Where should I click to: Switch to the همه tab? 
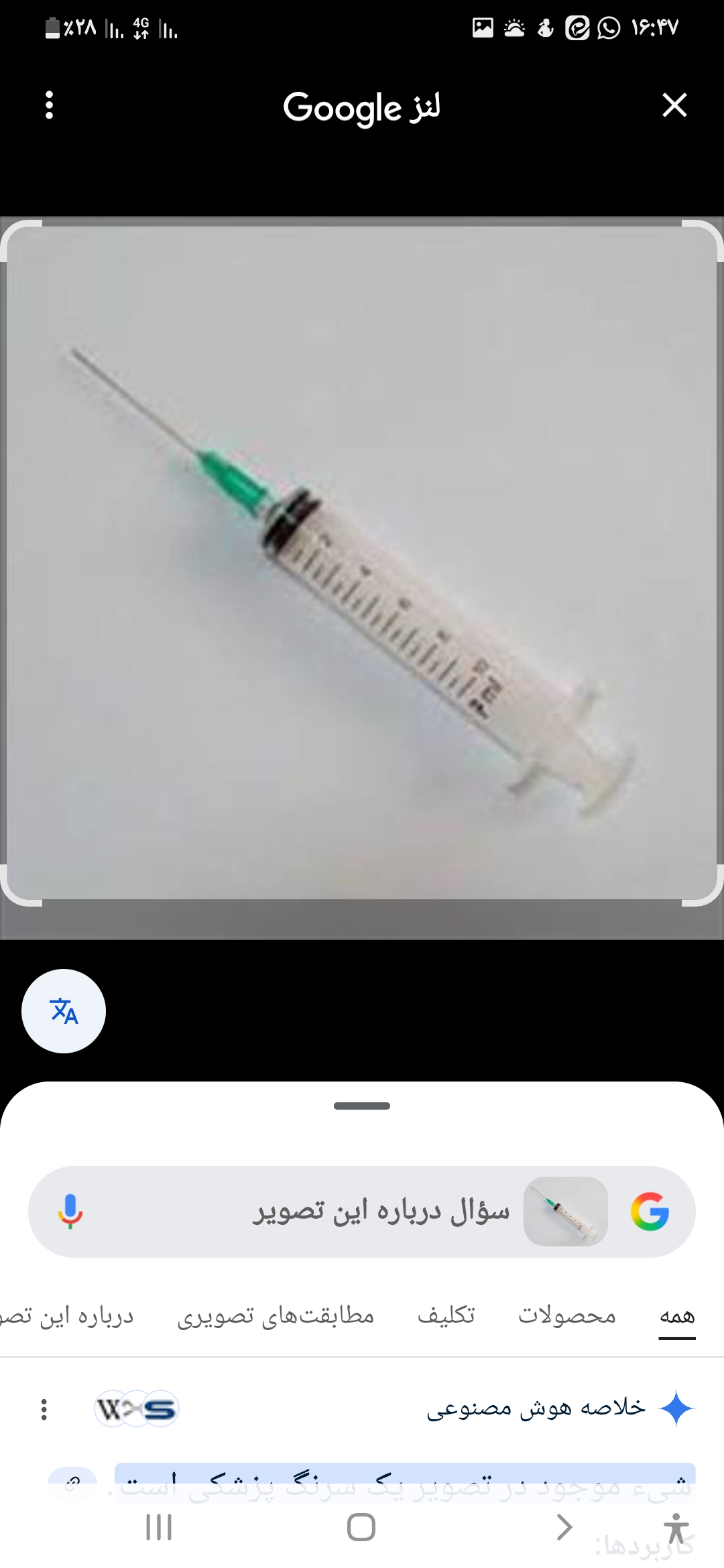click(x=677, y=1316)
